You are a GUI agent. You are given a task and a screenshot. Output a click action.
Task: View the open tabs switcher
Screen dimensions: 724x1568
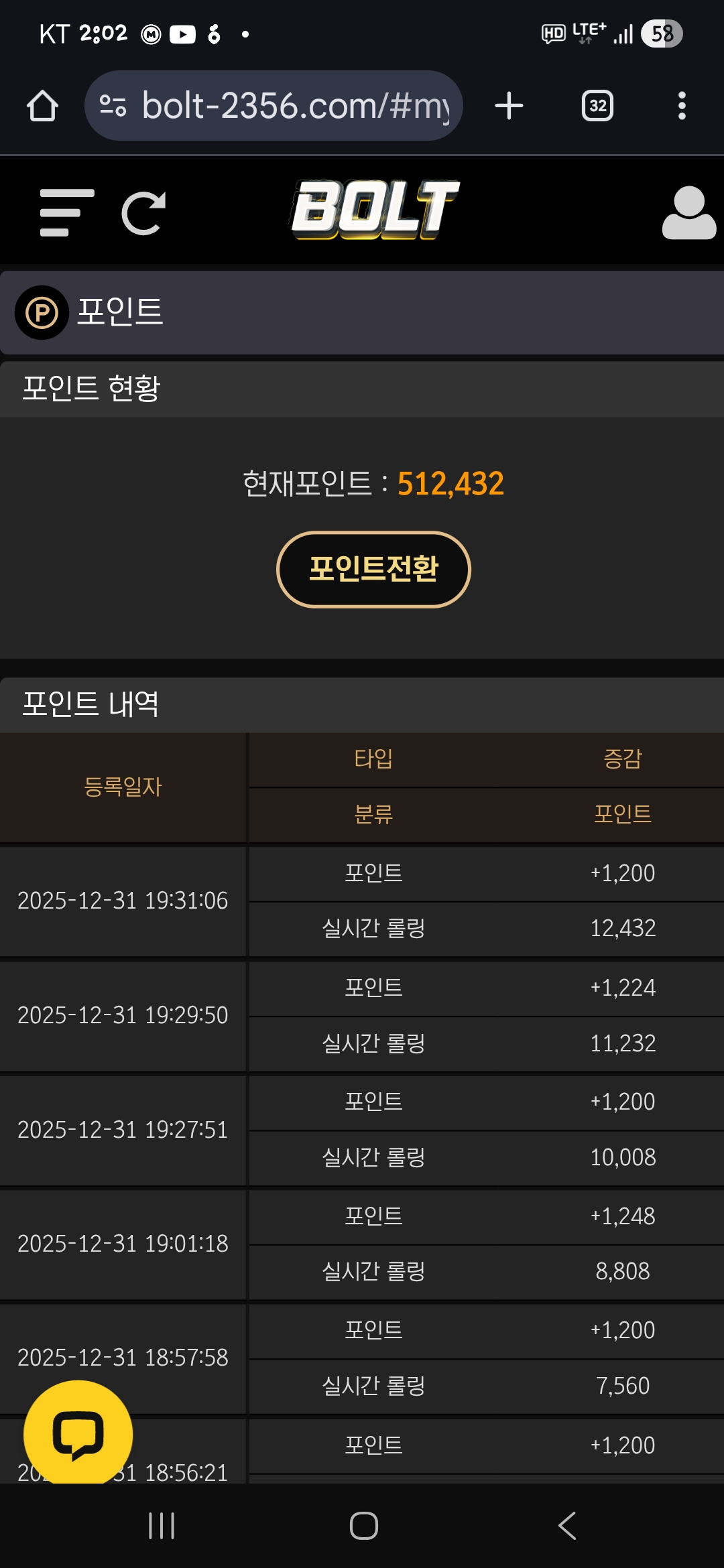pyautogui.click(x=597, y=106)
